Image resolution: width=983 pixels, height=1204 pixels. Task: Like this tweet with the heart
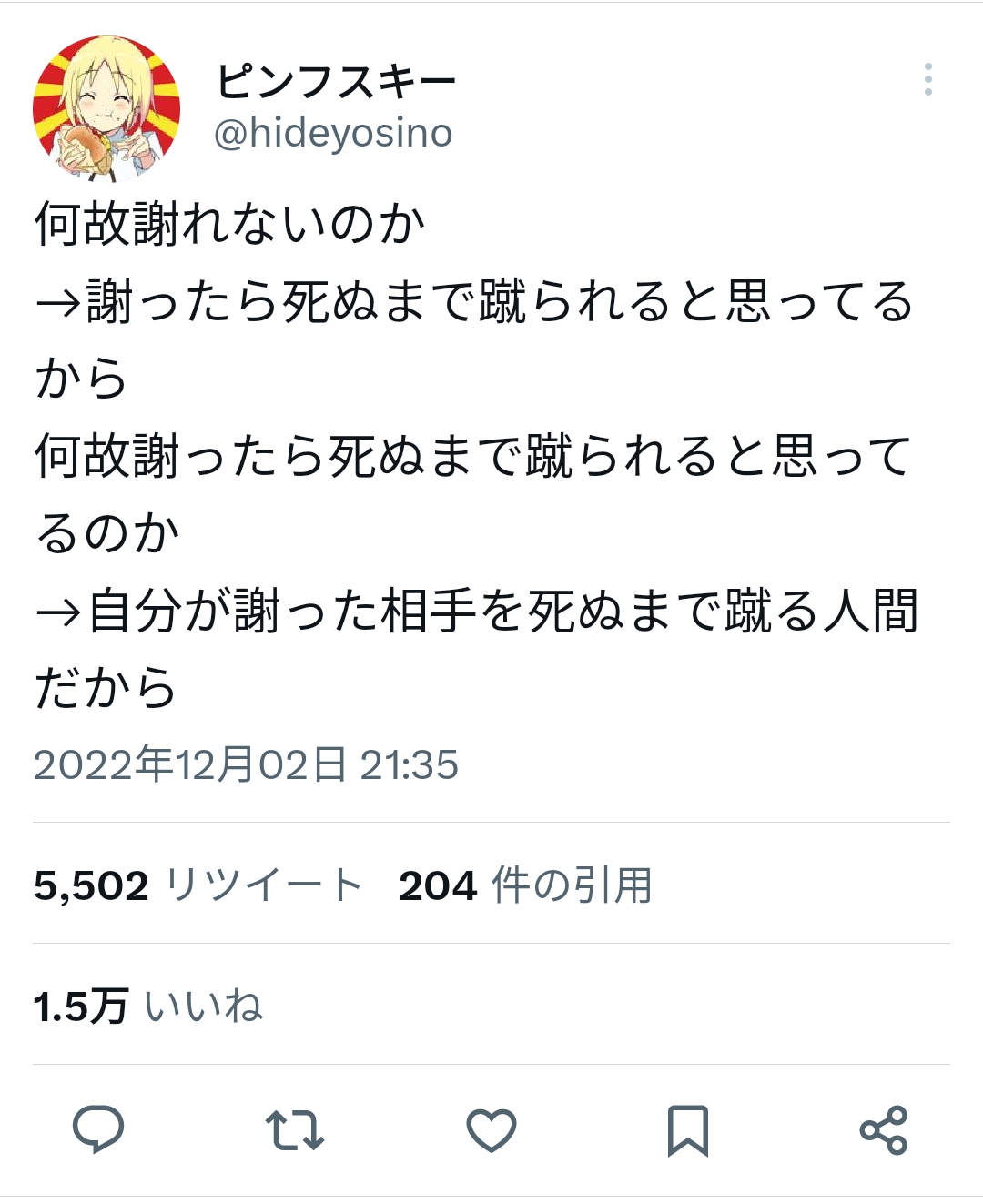coord(491,1130)
